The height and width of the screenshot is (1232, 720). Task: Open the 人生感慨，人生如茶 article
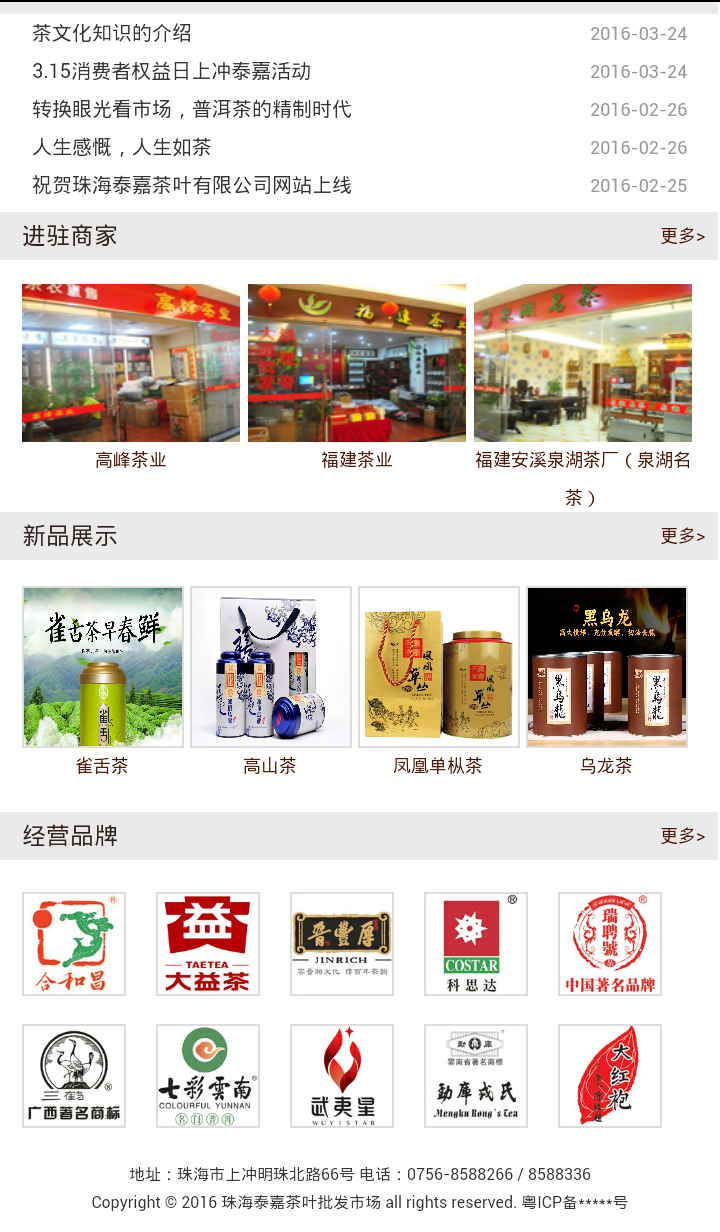pyautogui.click(x=122, y=147)
